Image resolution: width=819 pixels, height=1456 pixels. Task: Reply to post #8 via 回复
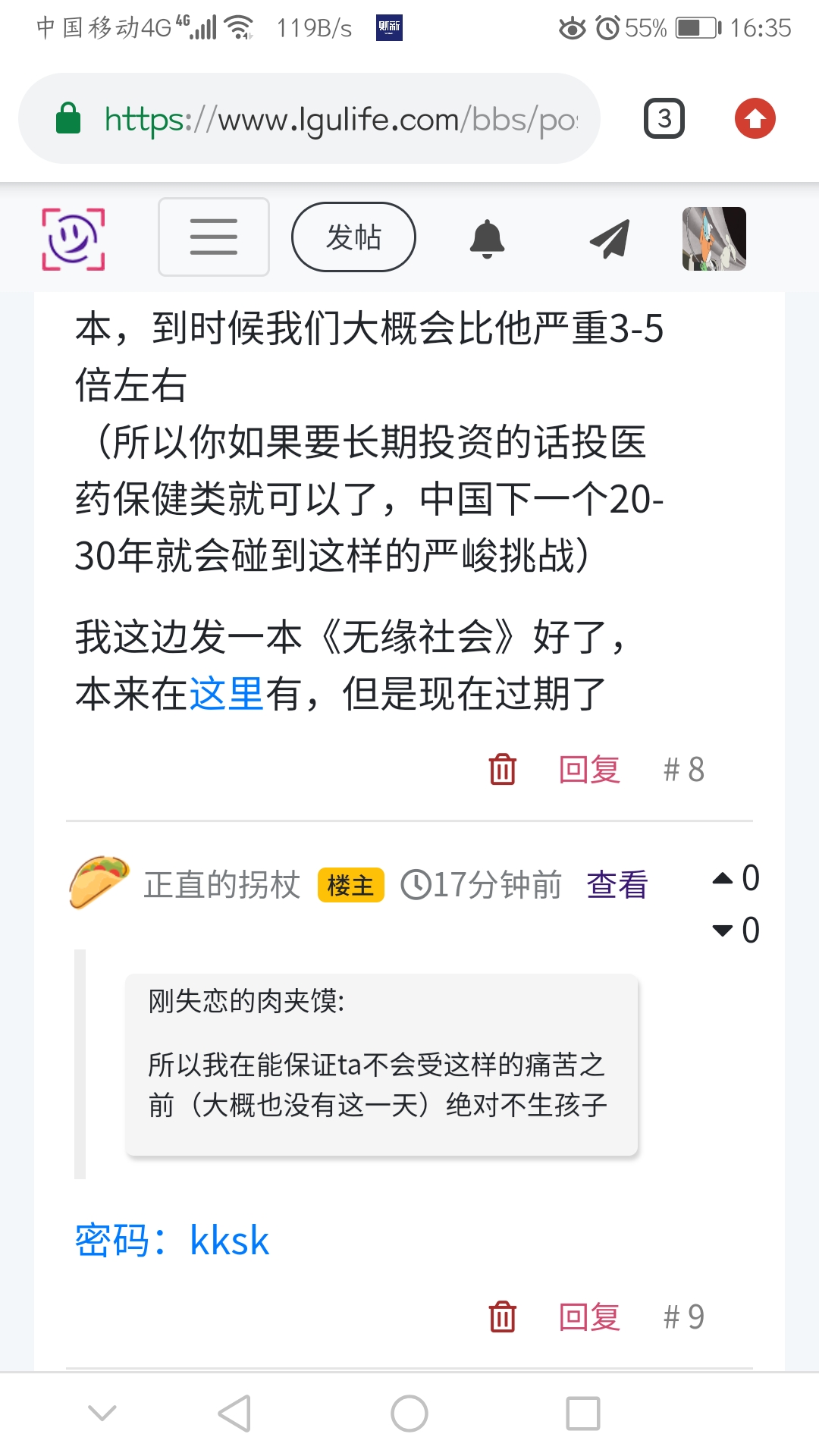click(x=589, y=769)
